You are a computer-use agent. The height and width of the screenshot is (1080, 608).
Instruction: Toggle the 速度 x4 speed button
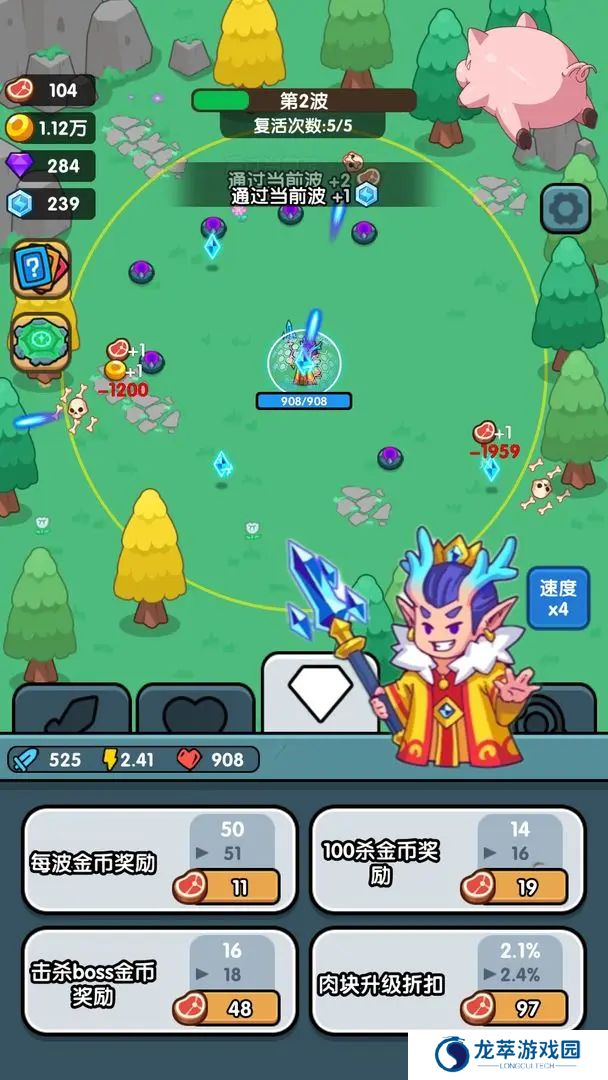(x=558, y=597)
